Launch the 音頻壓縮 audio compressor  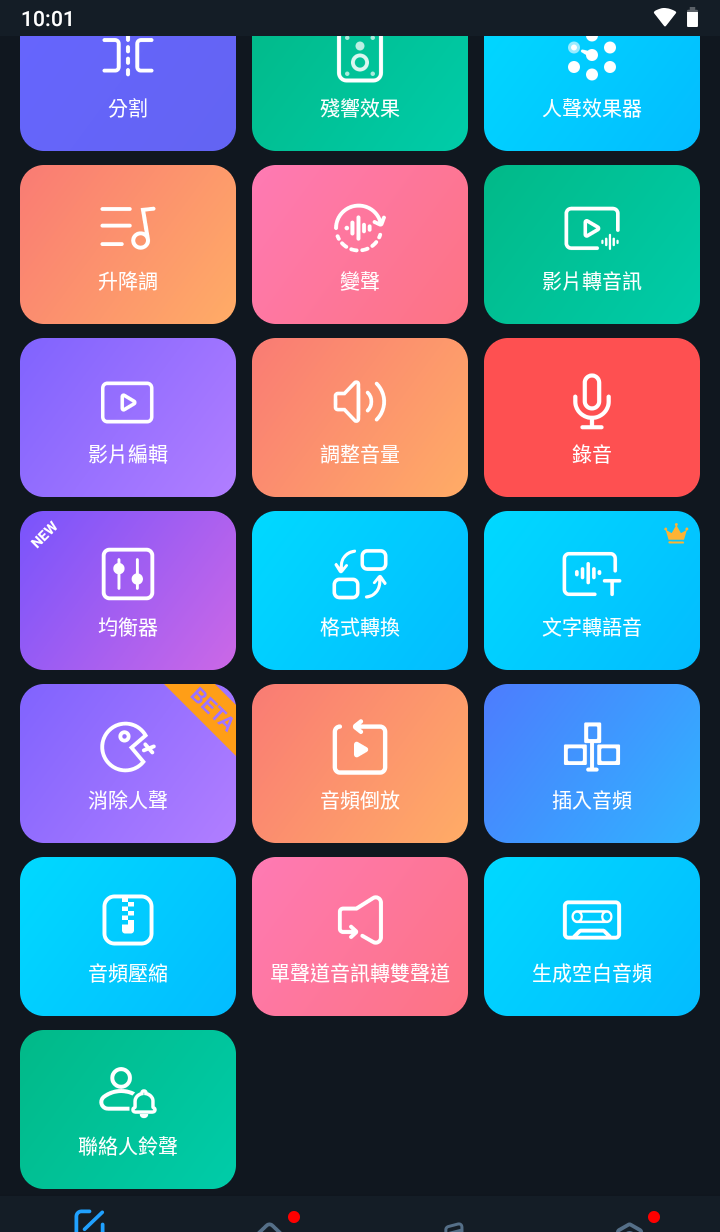127,936
